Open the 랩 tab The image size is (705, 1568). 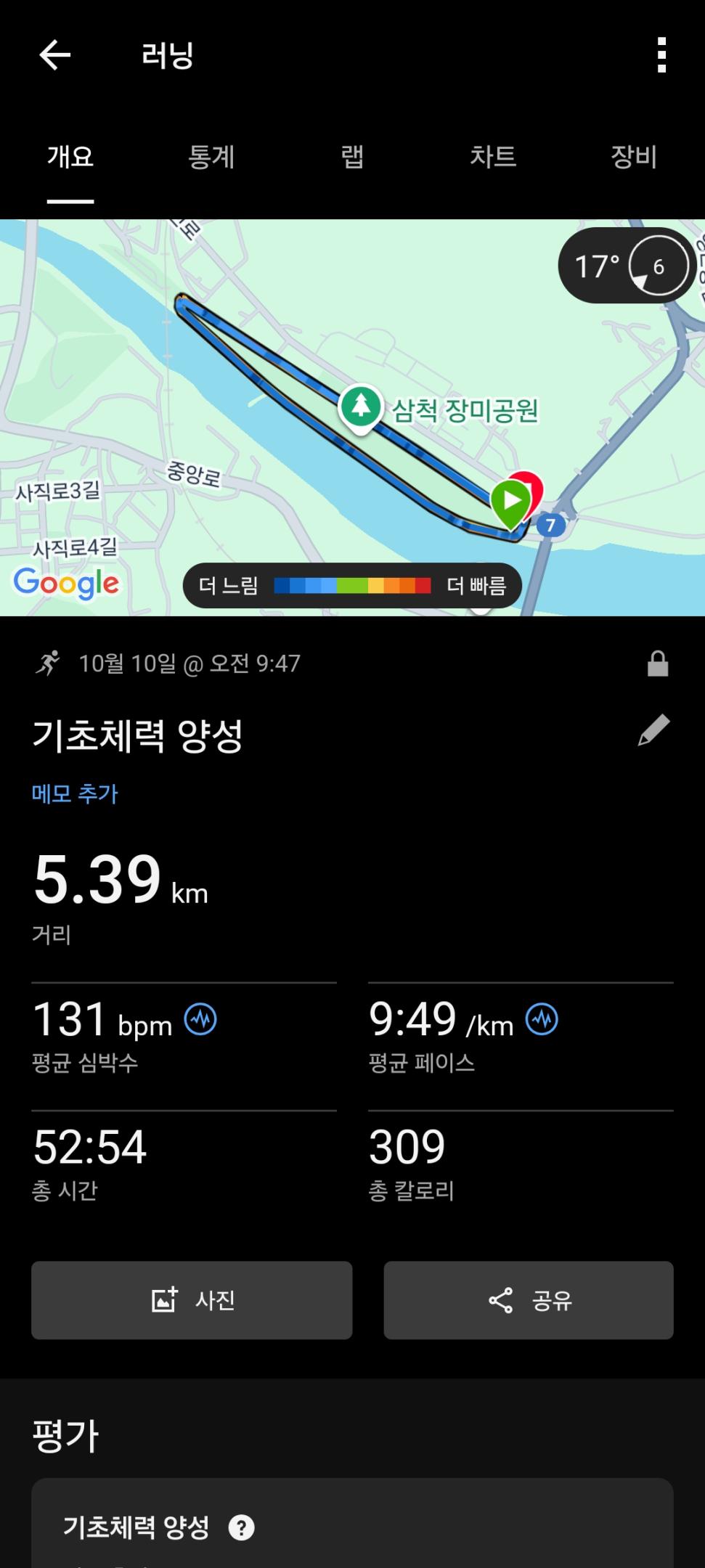click(352, 157)
